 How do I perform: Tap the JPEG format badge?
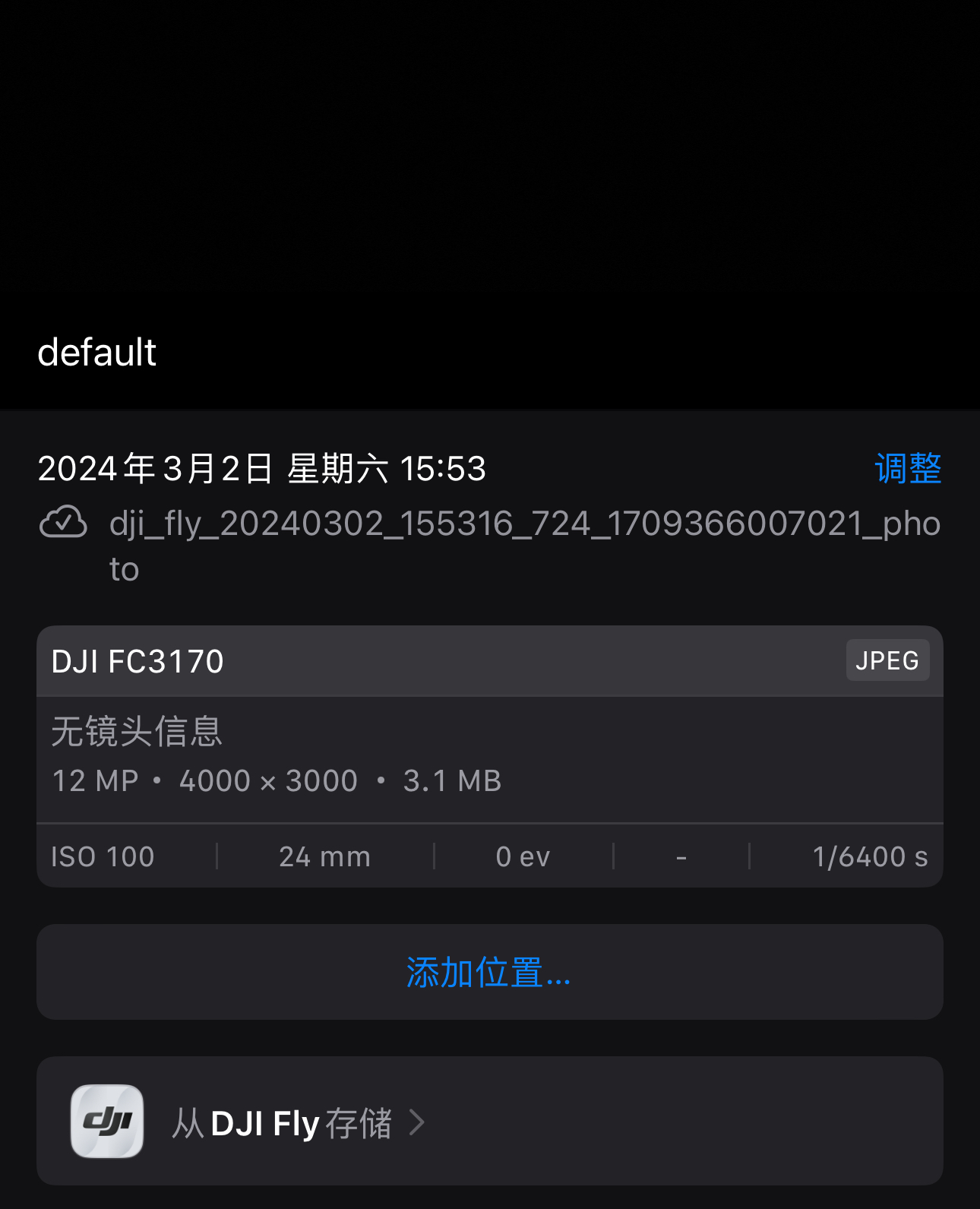[x=887, y=660]
